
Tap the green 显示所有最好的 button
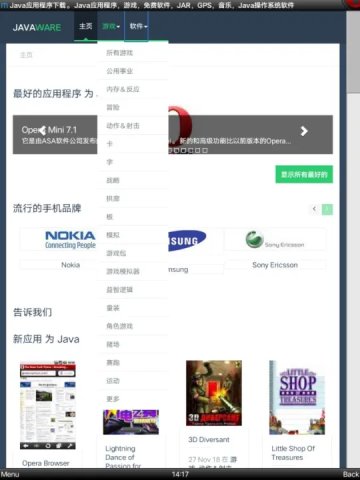click(x=304, y=174)
